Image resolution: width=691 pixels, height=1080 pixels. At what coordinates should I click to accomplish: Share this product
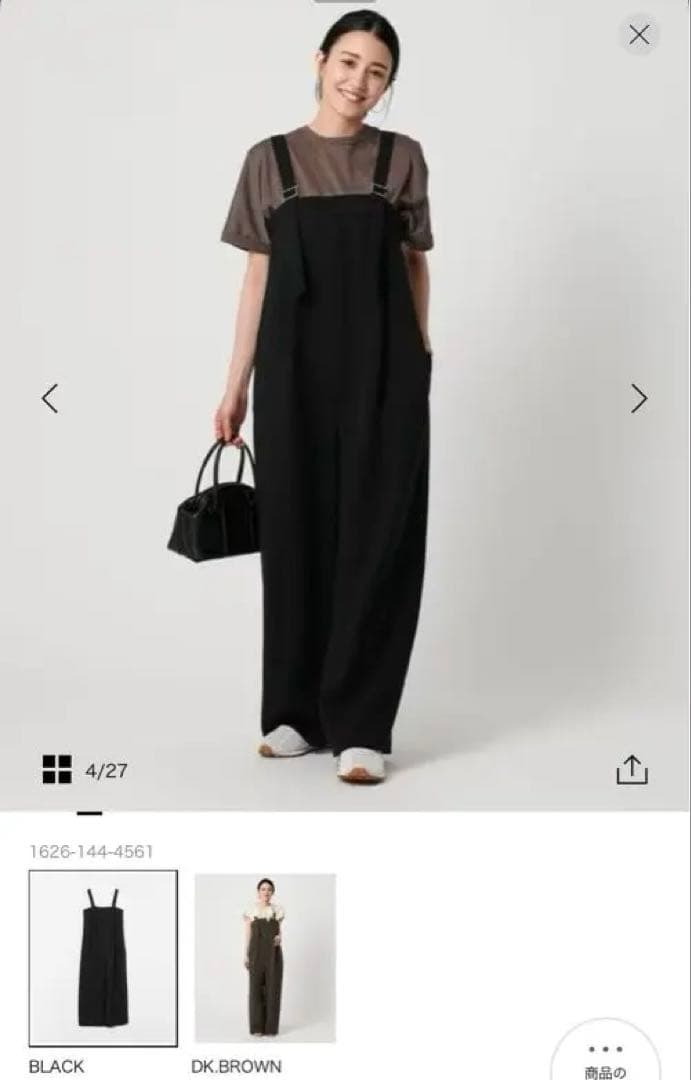pyautogui.click(x=632, y=769)
